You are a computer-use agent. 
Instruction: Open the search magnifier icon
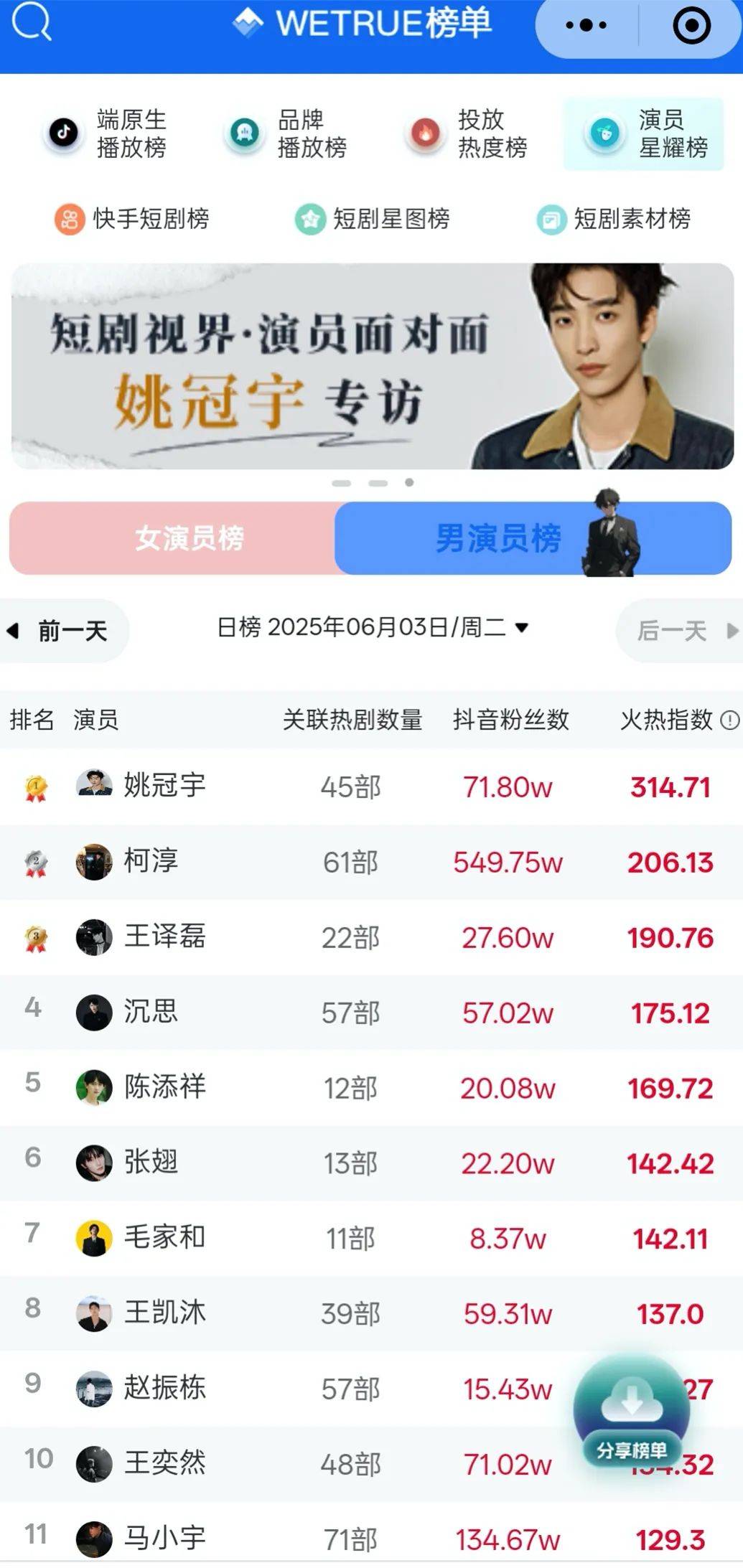pos(32,23)
